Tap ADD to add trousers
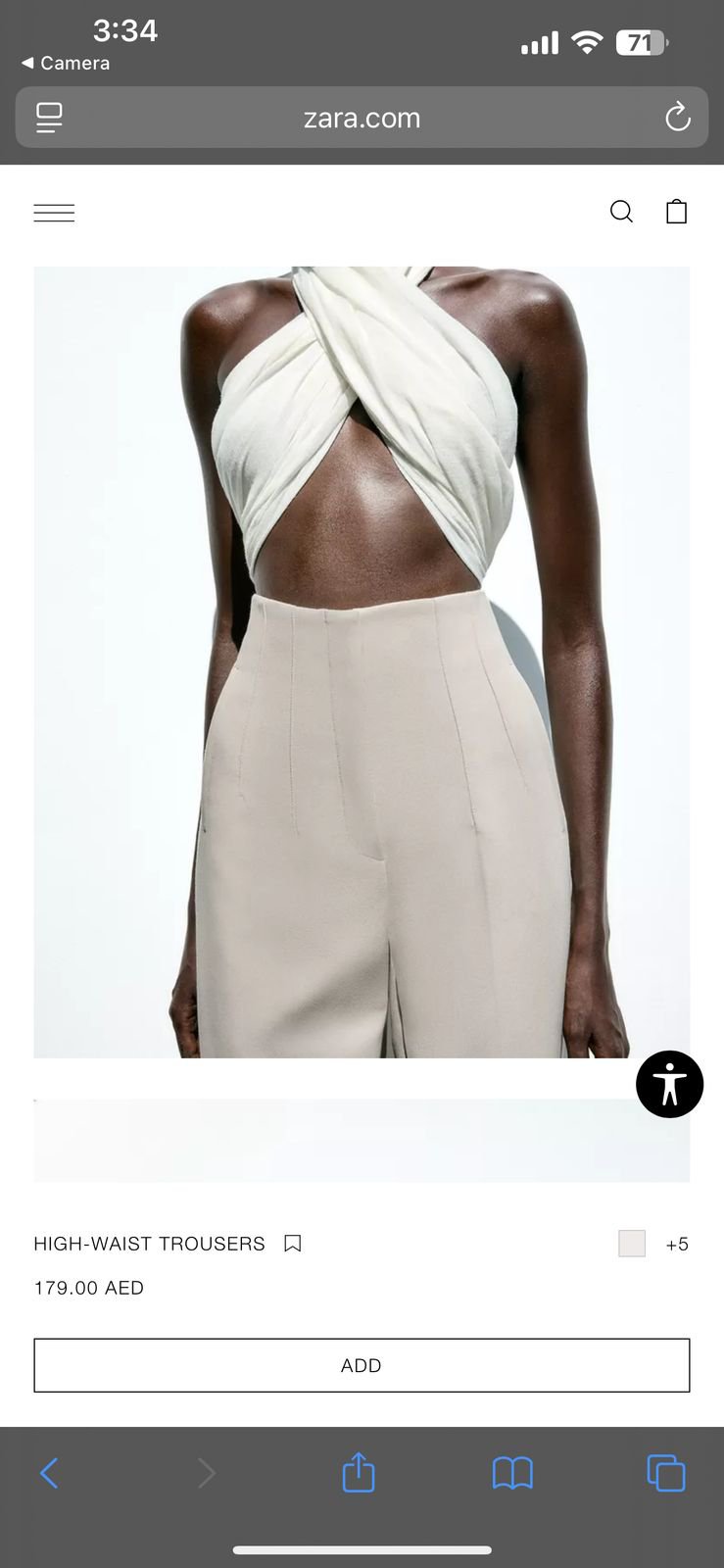 click(x=362, y=1365)
